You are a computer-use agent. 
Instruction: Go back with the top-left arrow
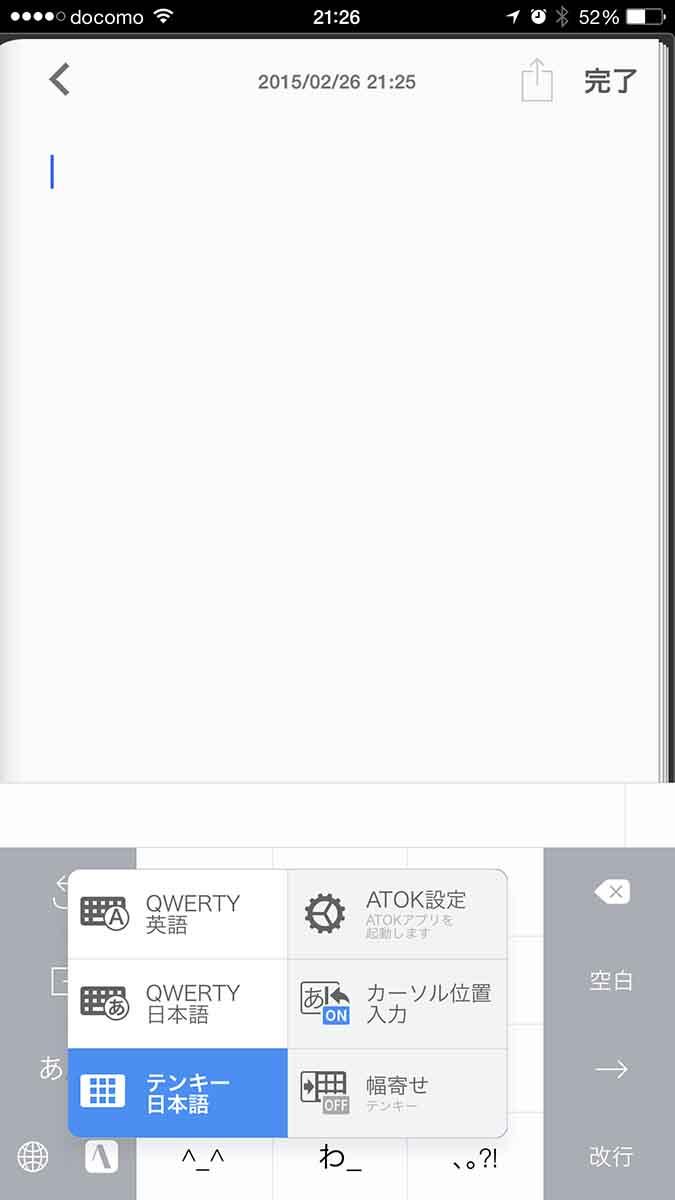[60, 79]
